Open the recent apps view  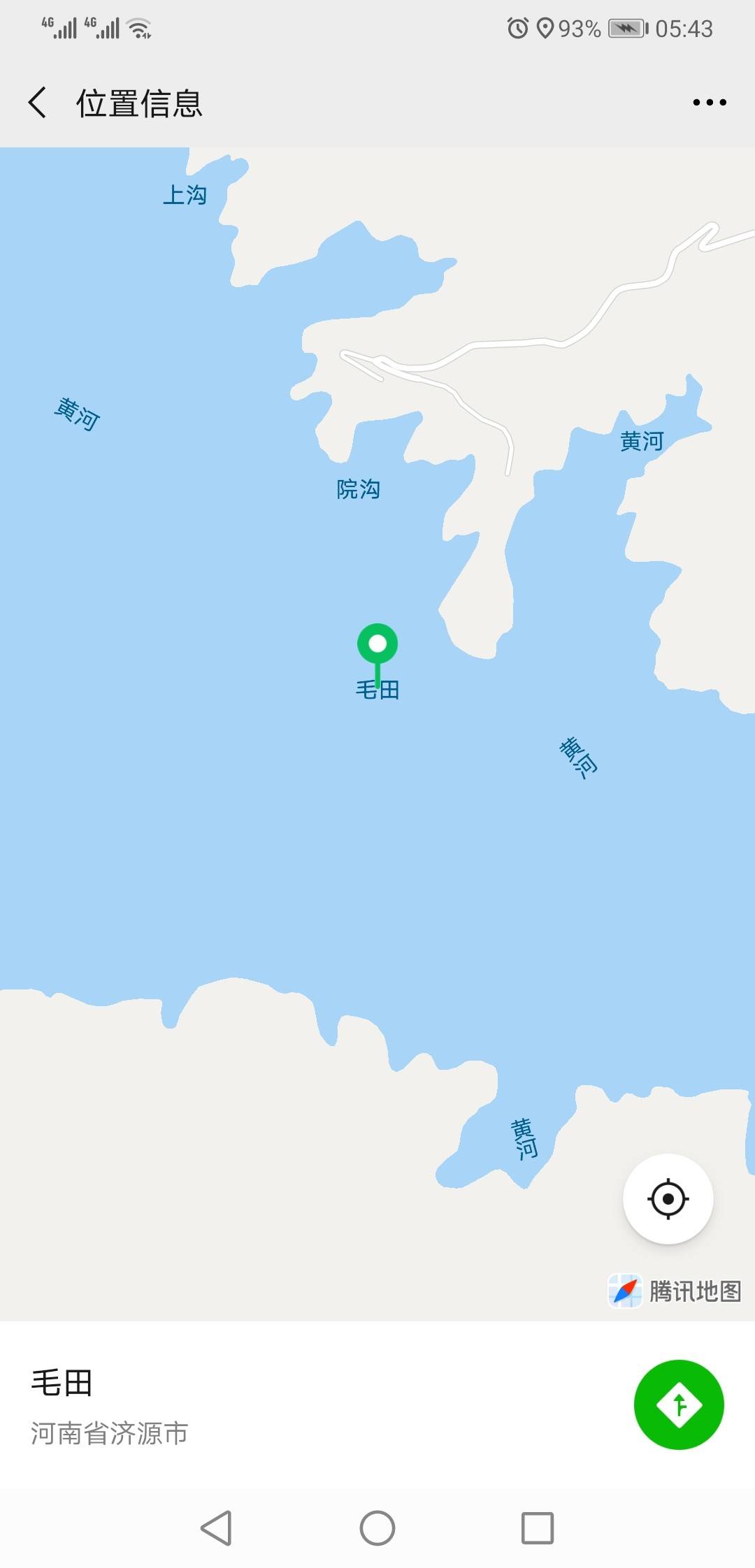[538, 1528]
